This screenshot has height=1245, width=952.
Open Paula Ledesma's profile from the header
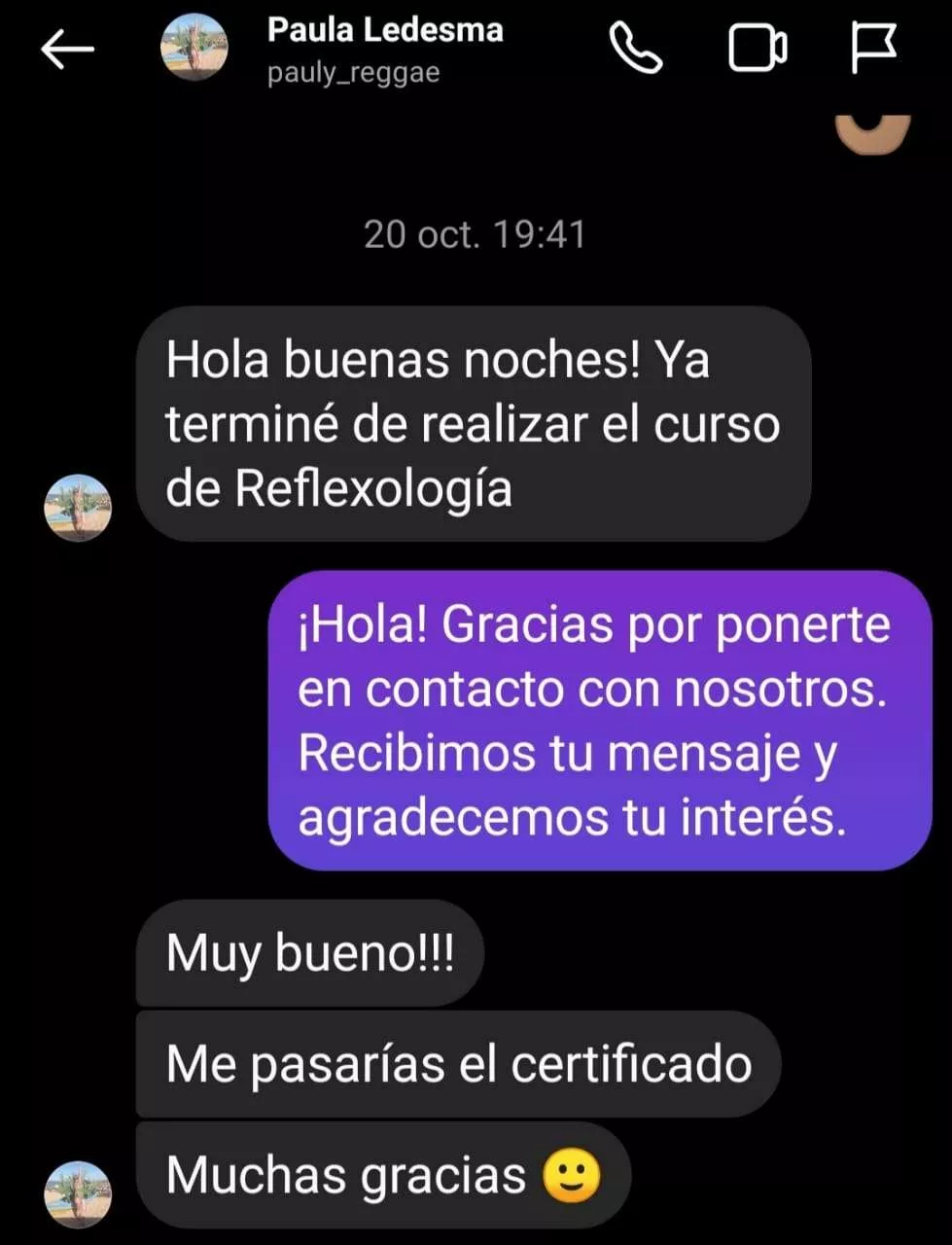(384, 49)
